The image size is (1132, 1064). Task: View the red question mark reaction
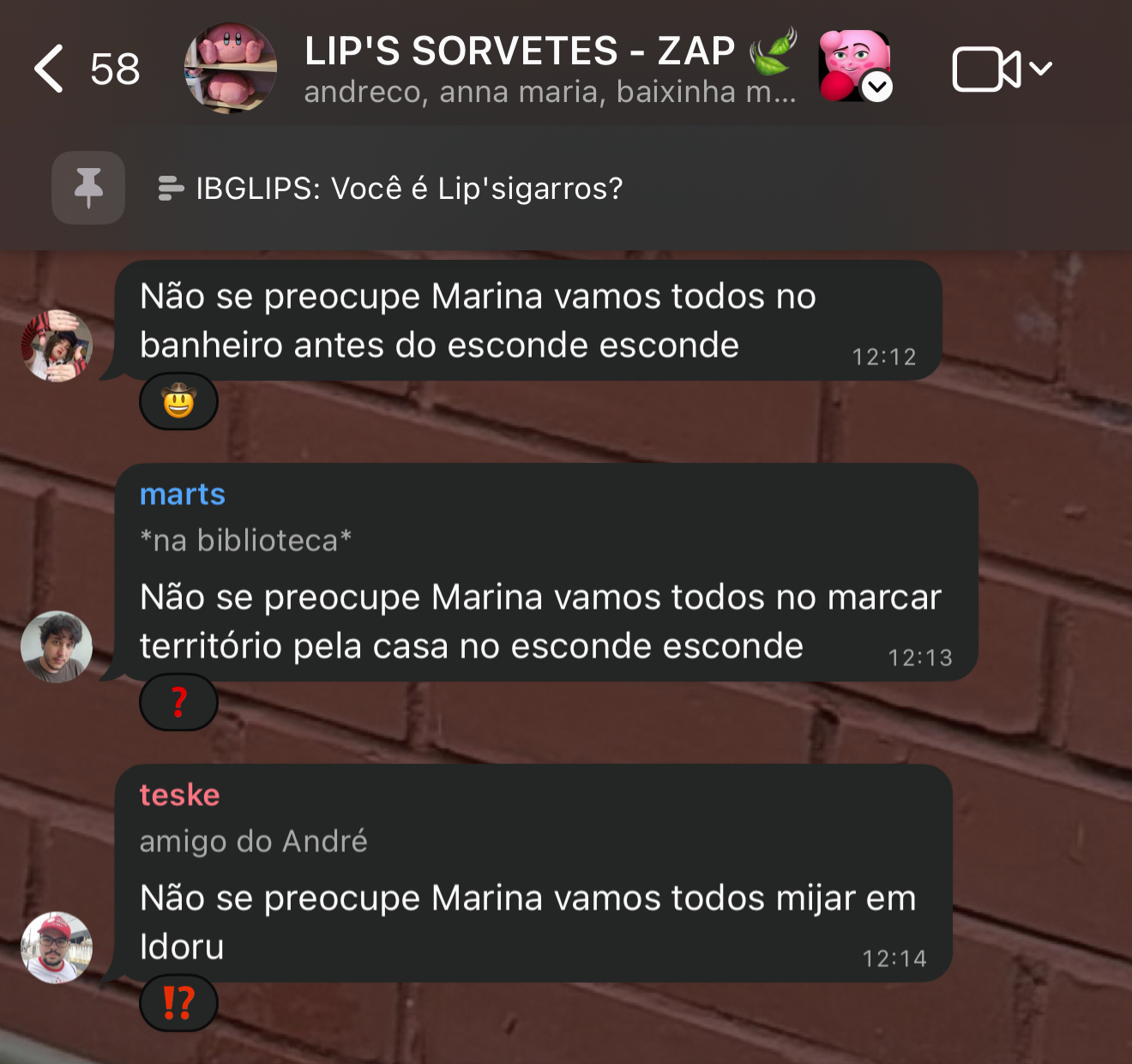[x=178, y=702]
